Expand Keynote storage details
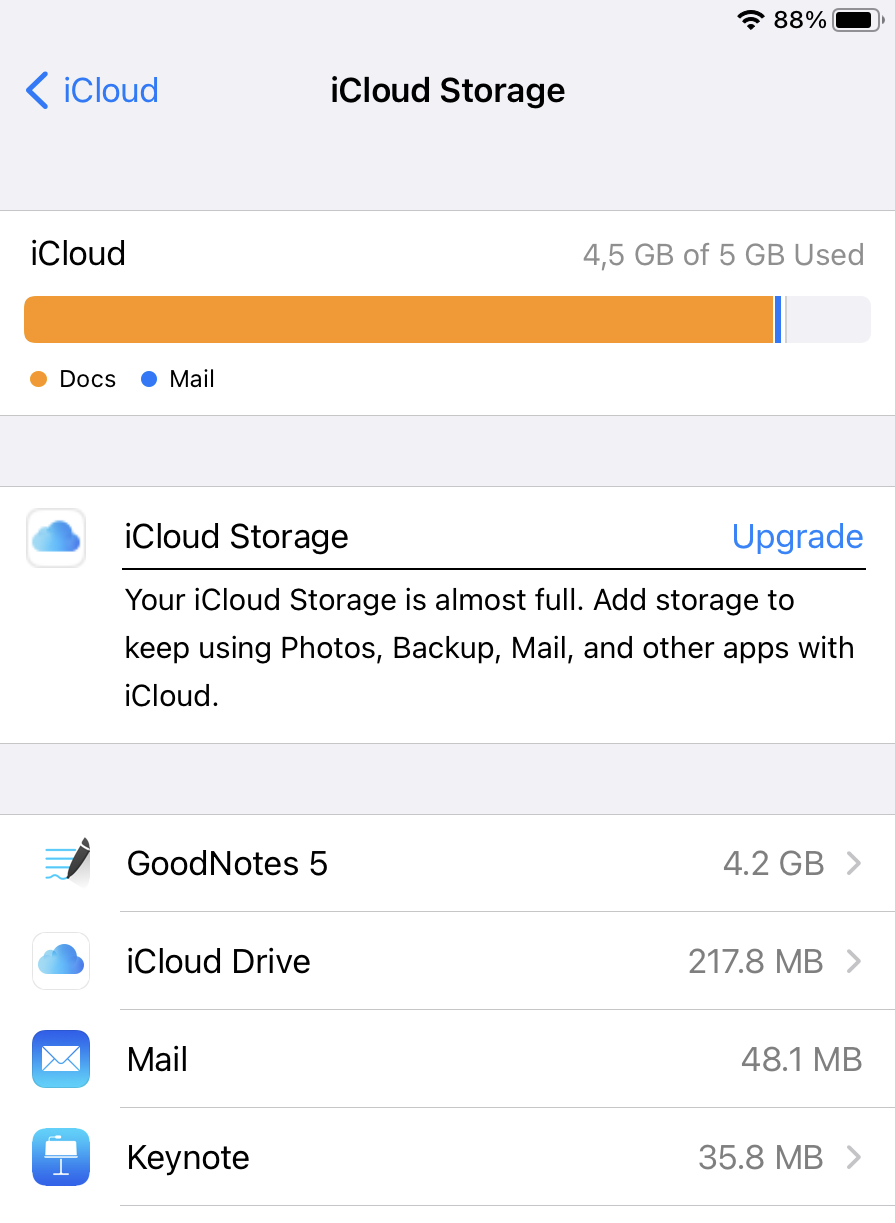Image resolution: width=895 pixels, height=1223 pixels. 857,1156
